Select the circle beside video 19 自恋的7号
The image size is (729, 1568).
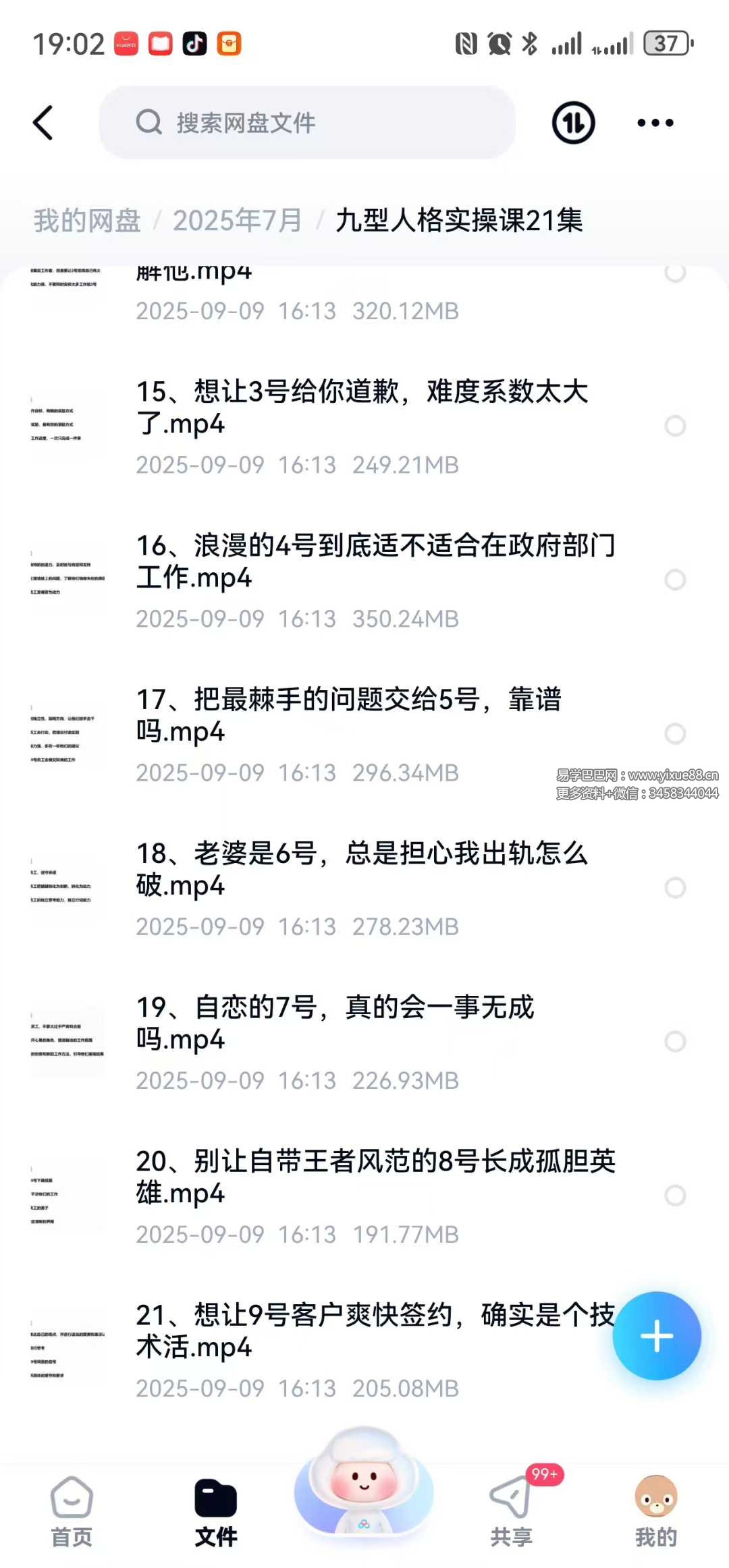coord(675,1041)
